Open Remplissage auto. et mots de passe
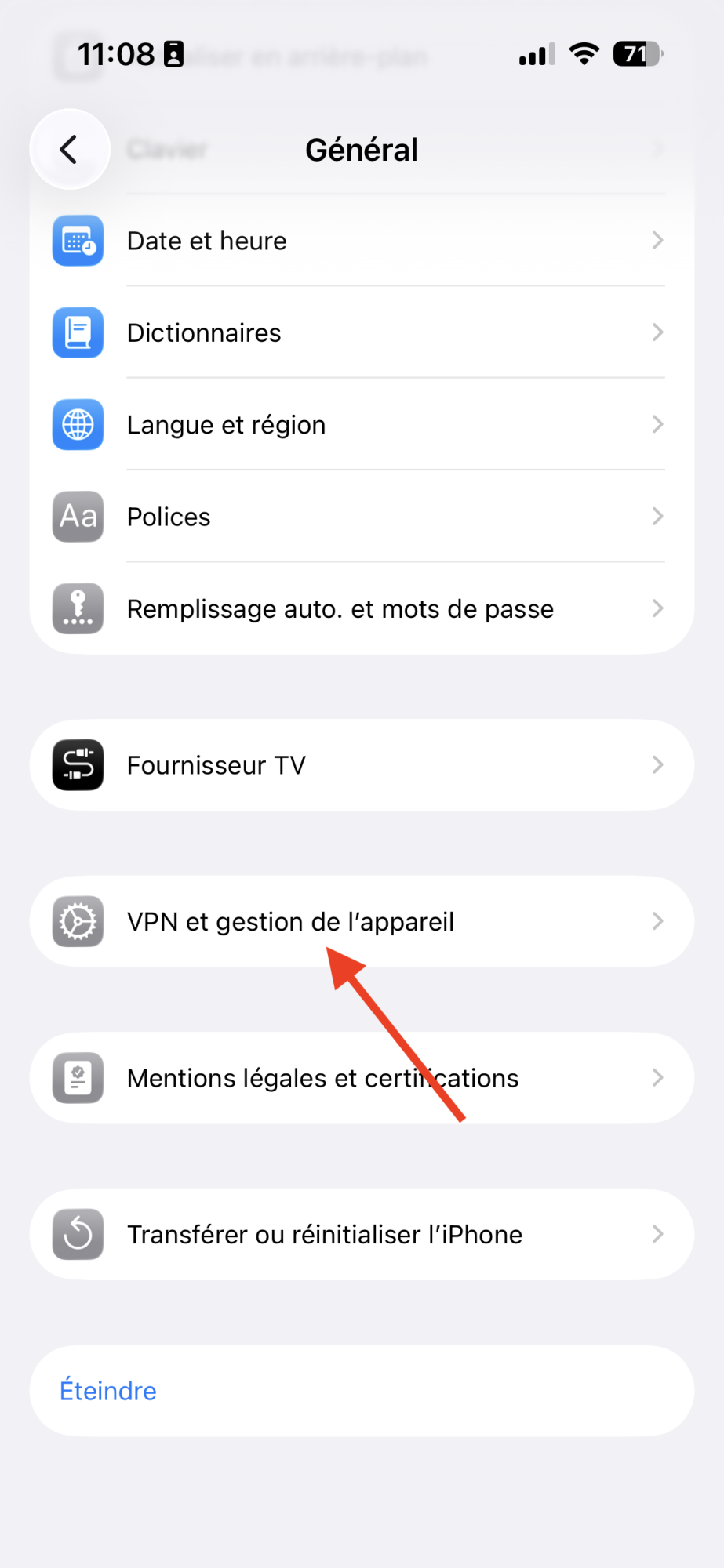Viewport: 724px width, 1568px height. click(361, 608)
